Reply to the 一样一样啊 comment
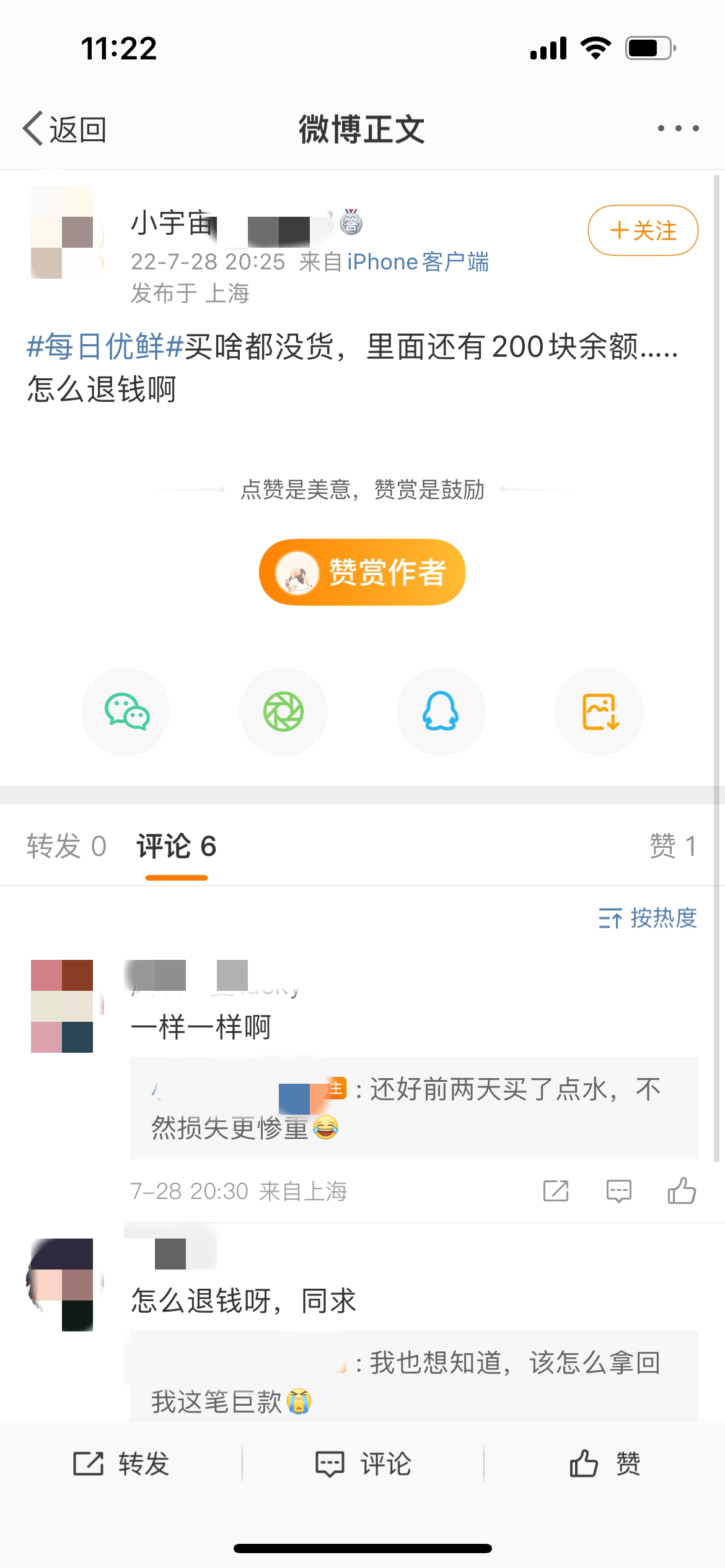The height and width of the screenshot is (1568, 725). point(618,1191)
